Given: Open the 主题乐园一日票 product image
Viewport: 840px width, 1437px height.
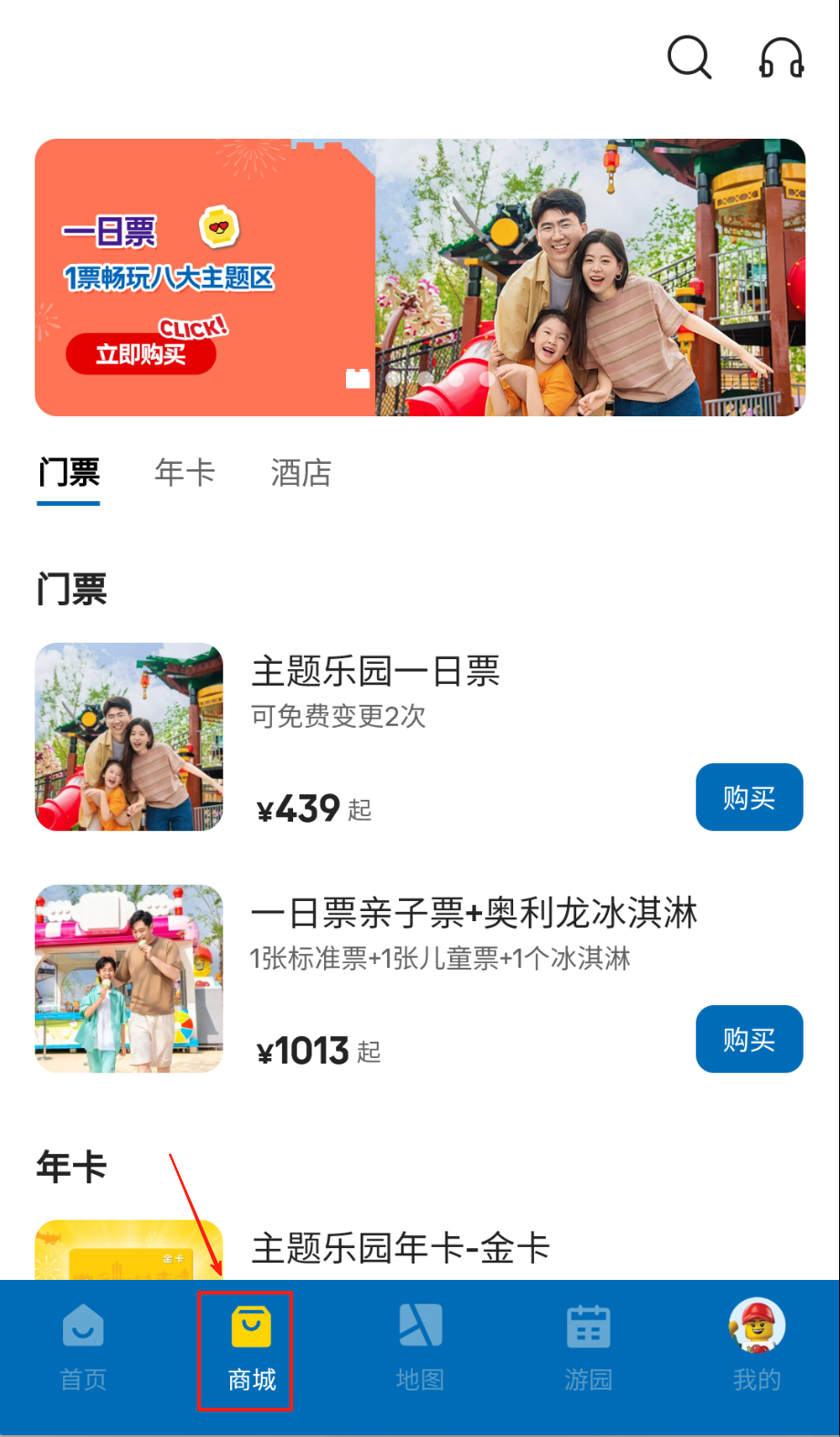Looking at the screenshot, I should (x=129, y=737).
